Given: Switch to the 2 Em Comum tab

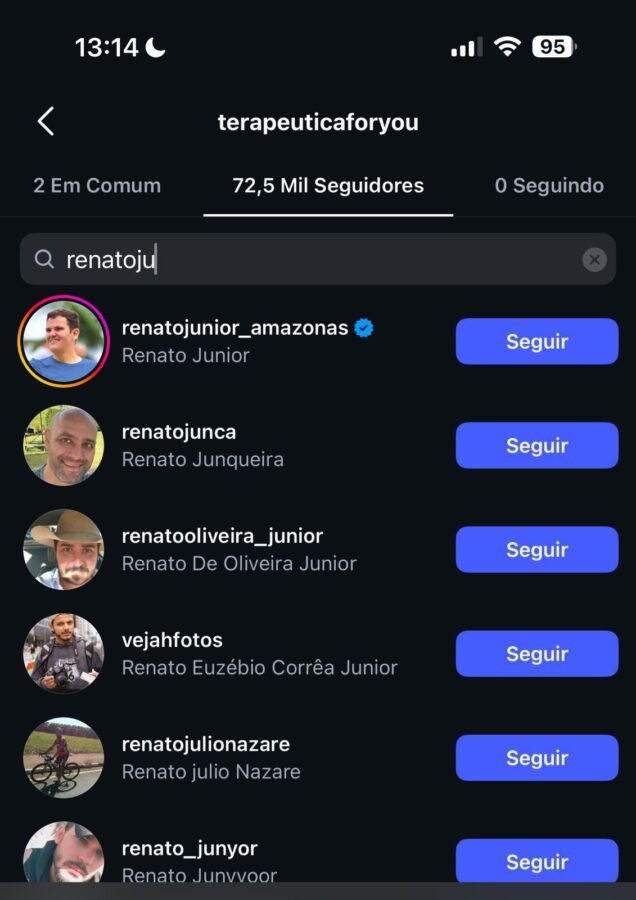Looking at the screenshot, I should click(97, 186).
